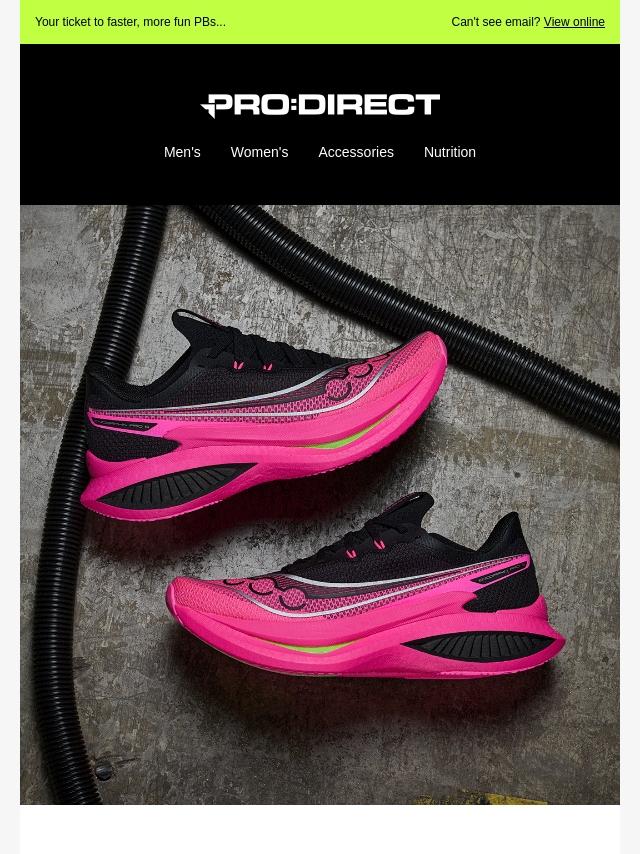Open the View online link
This screenshot has width=640, height=854.
pos(573,22)
